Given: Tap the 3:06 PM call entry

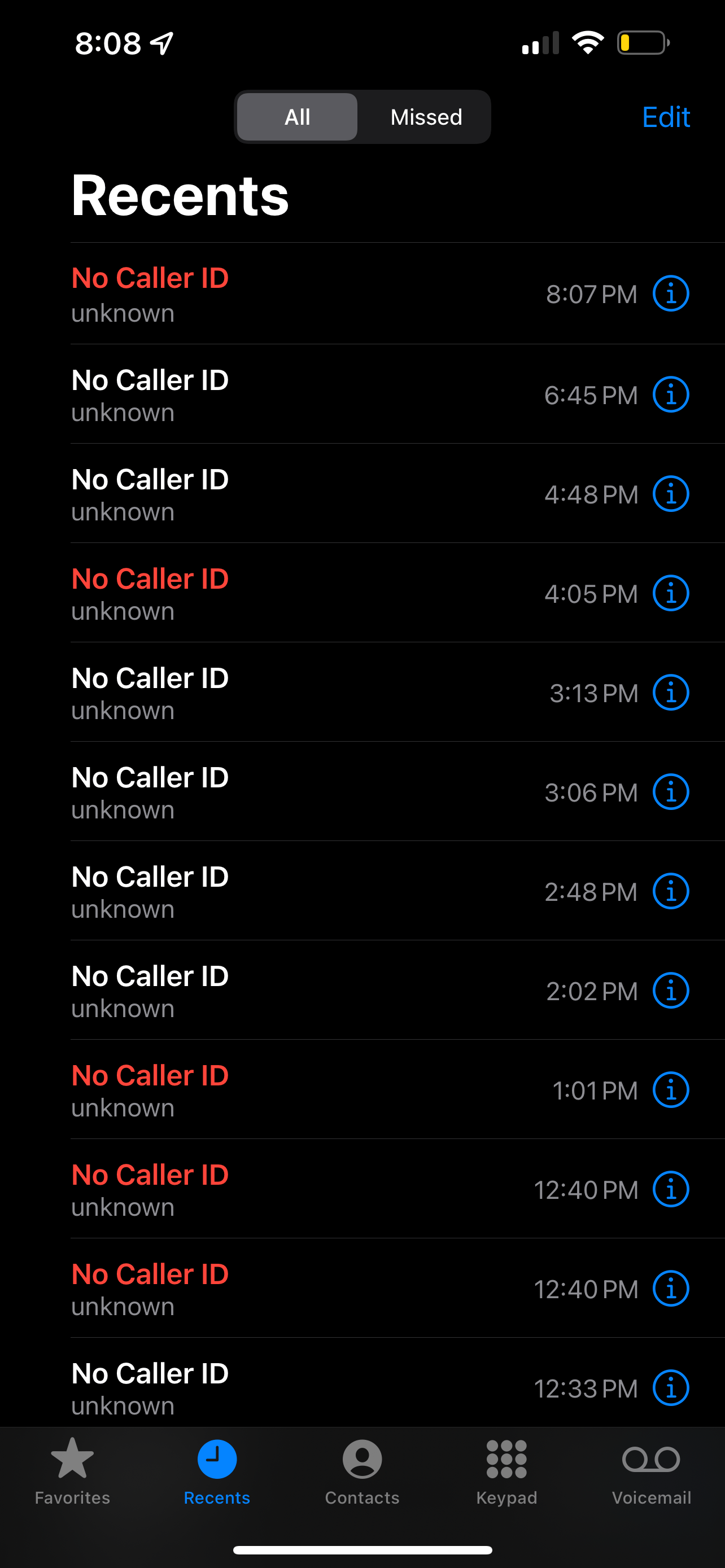Looking at the screenshot, I should pyautogui.click(x=304, y=792).
